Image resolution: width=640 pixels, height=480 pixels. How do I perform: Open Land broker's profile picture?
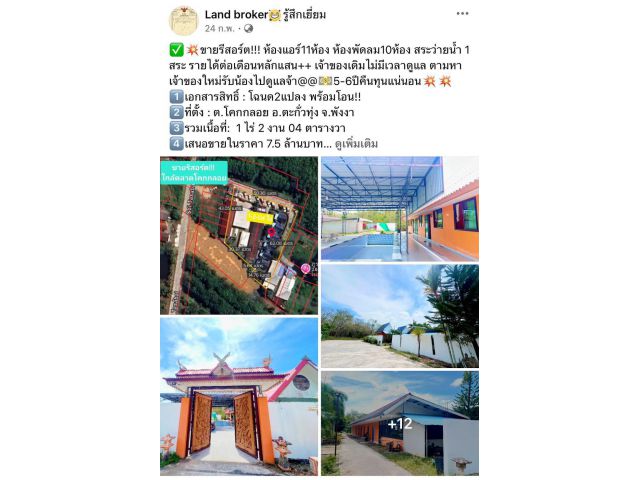click(x=183, y=20)
